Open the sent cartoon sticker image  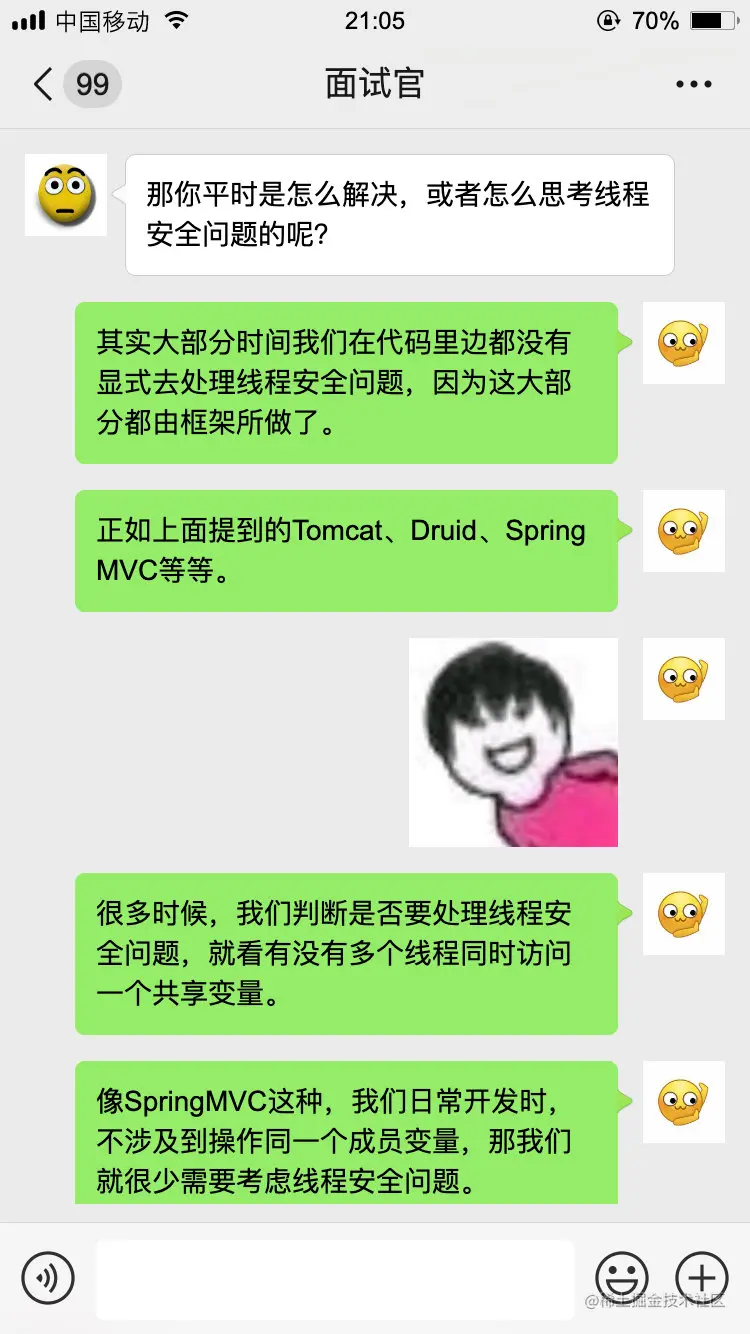pyautogui.click(x=513, y=743)
